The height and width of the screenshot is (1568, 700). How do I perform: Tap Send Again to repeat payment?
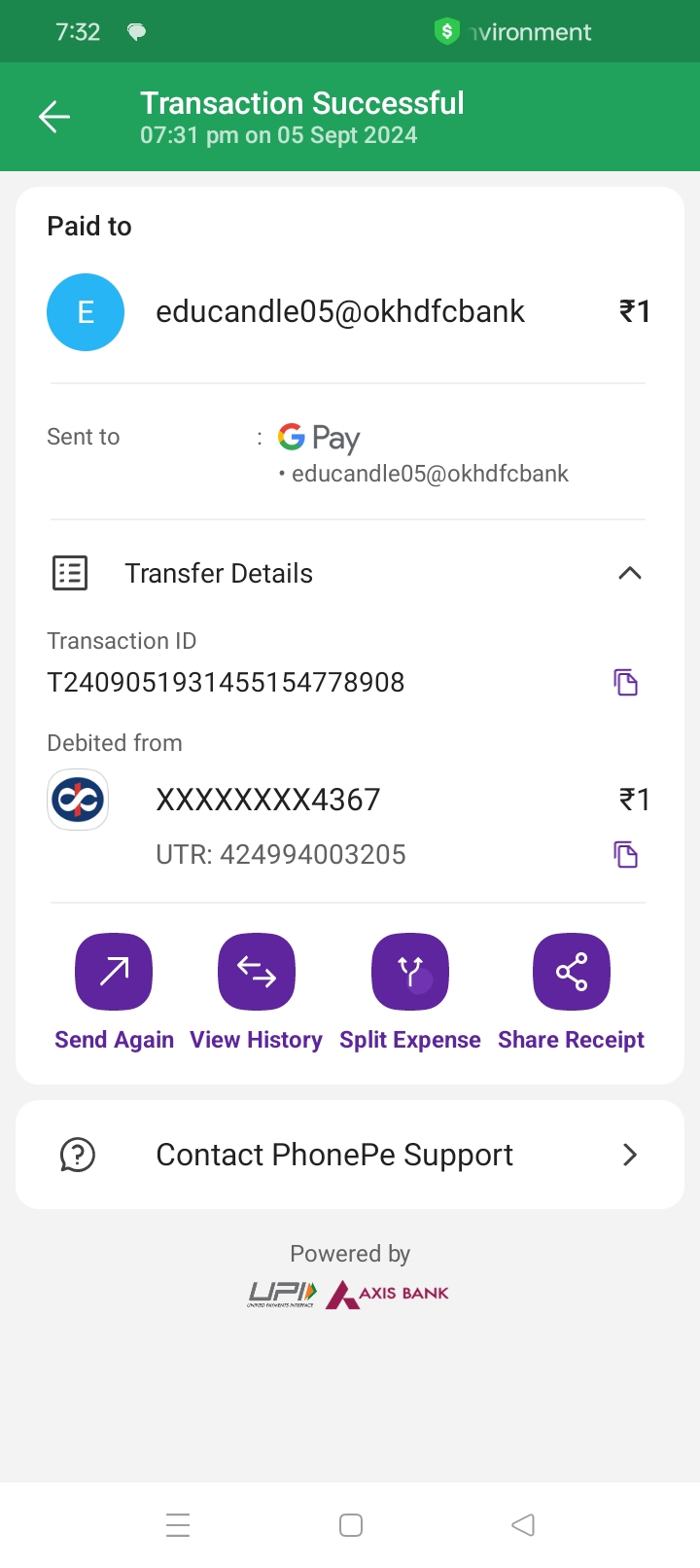[x=114, y=972]
